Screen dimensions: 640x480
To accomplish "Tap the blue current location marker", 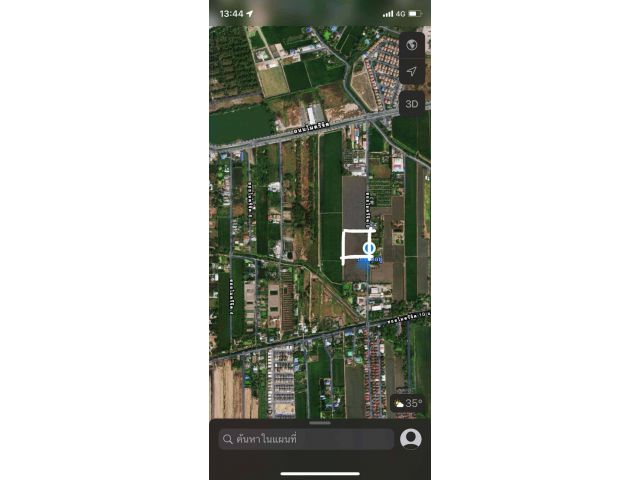I will pyautogui.click(x=369, y=248).
